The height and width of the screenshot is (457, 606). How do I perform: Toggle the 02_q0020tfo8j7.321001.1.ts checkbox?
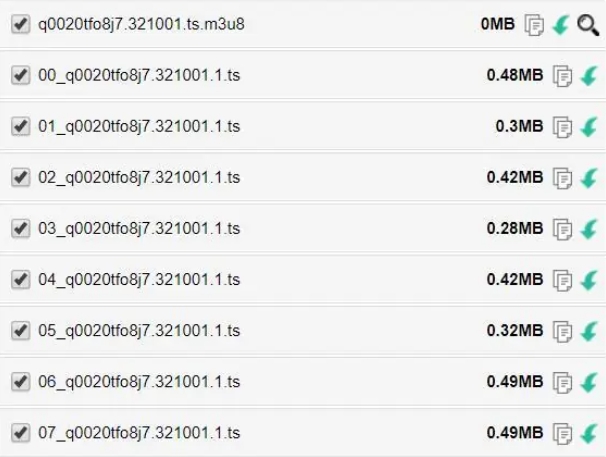pos(19,177)
